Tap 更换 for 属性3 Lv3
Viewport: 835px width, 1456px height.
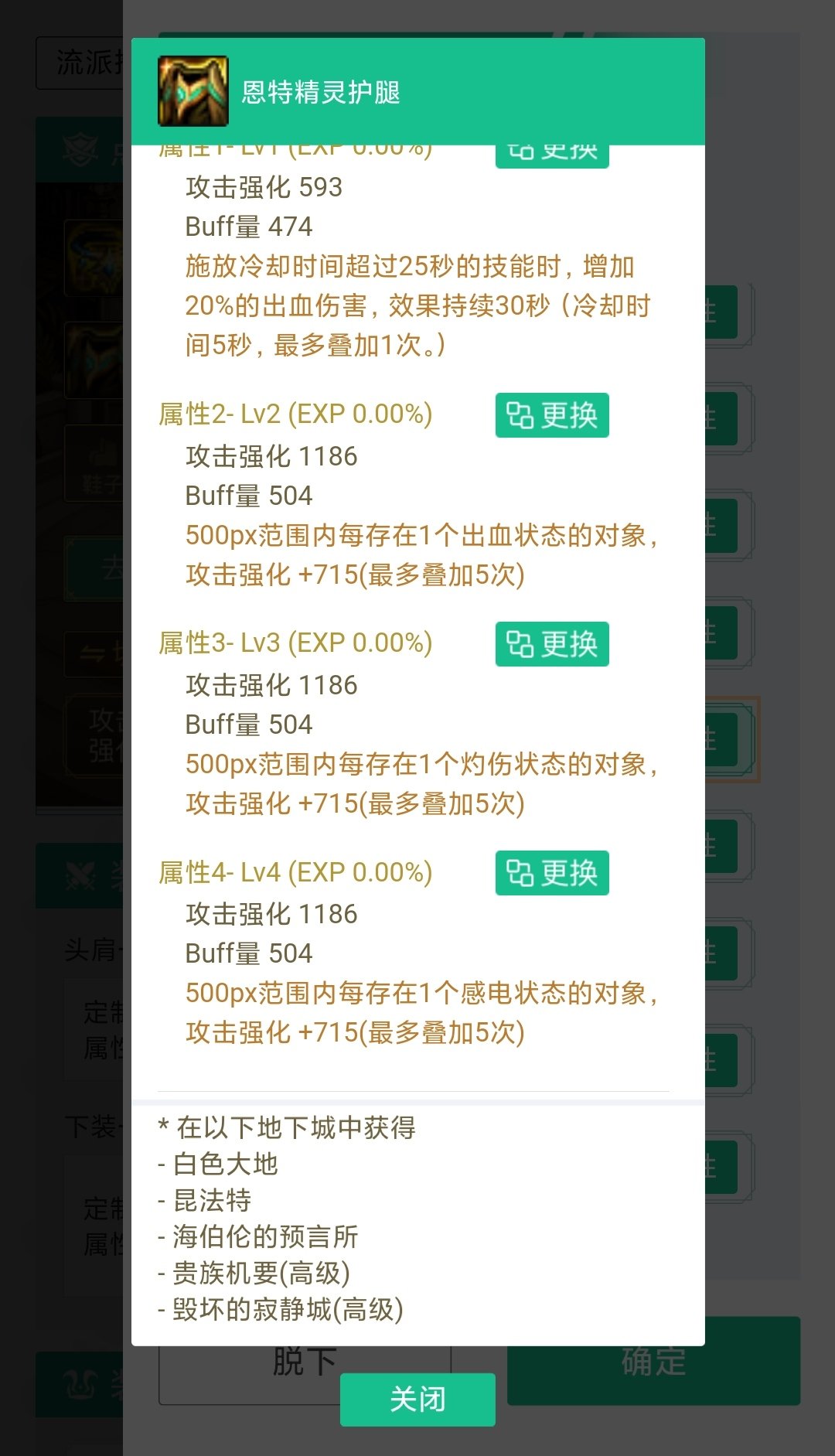coord(551,644)
